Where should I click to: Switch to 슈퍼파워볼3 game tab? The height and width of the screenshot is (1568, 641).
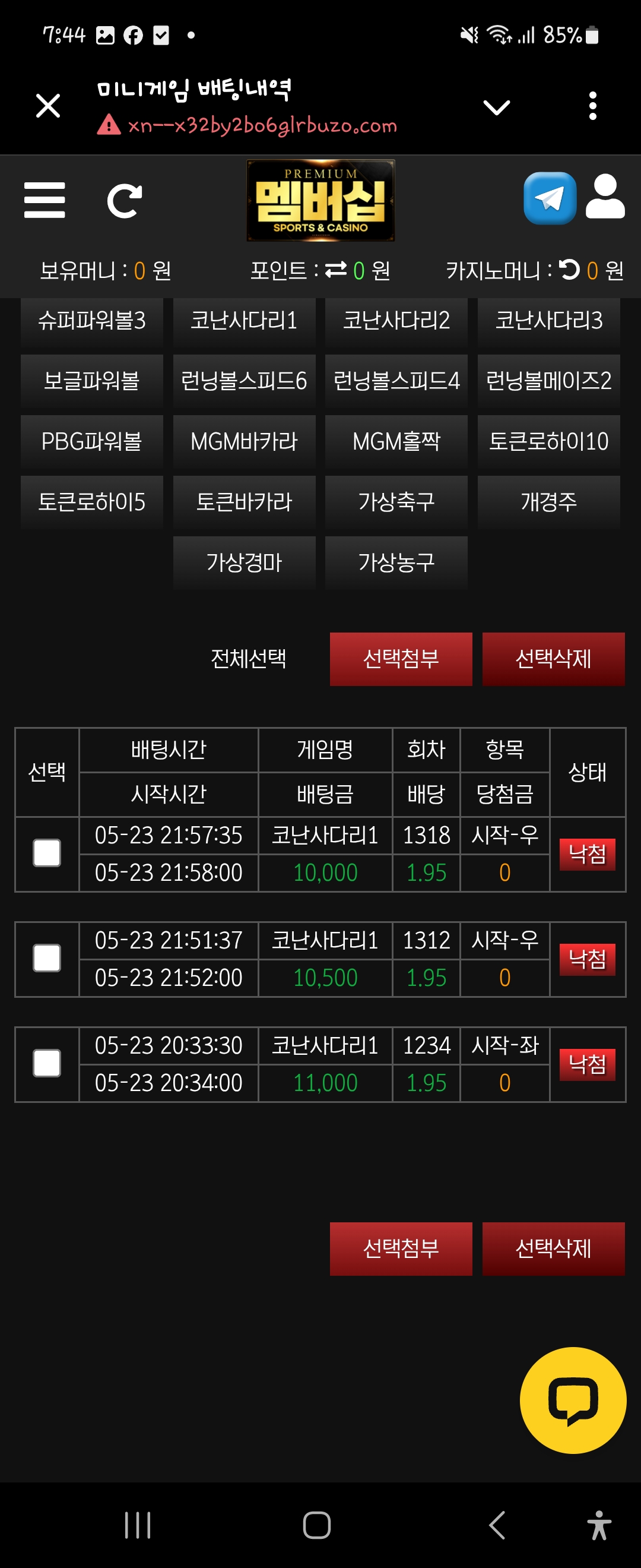(92, 320)
